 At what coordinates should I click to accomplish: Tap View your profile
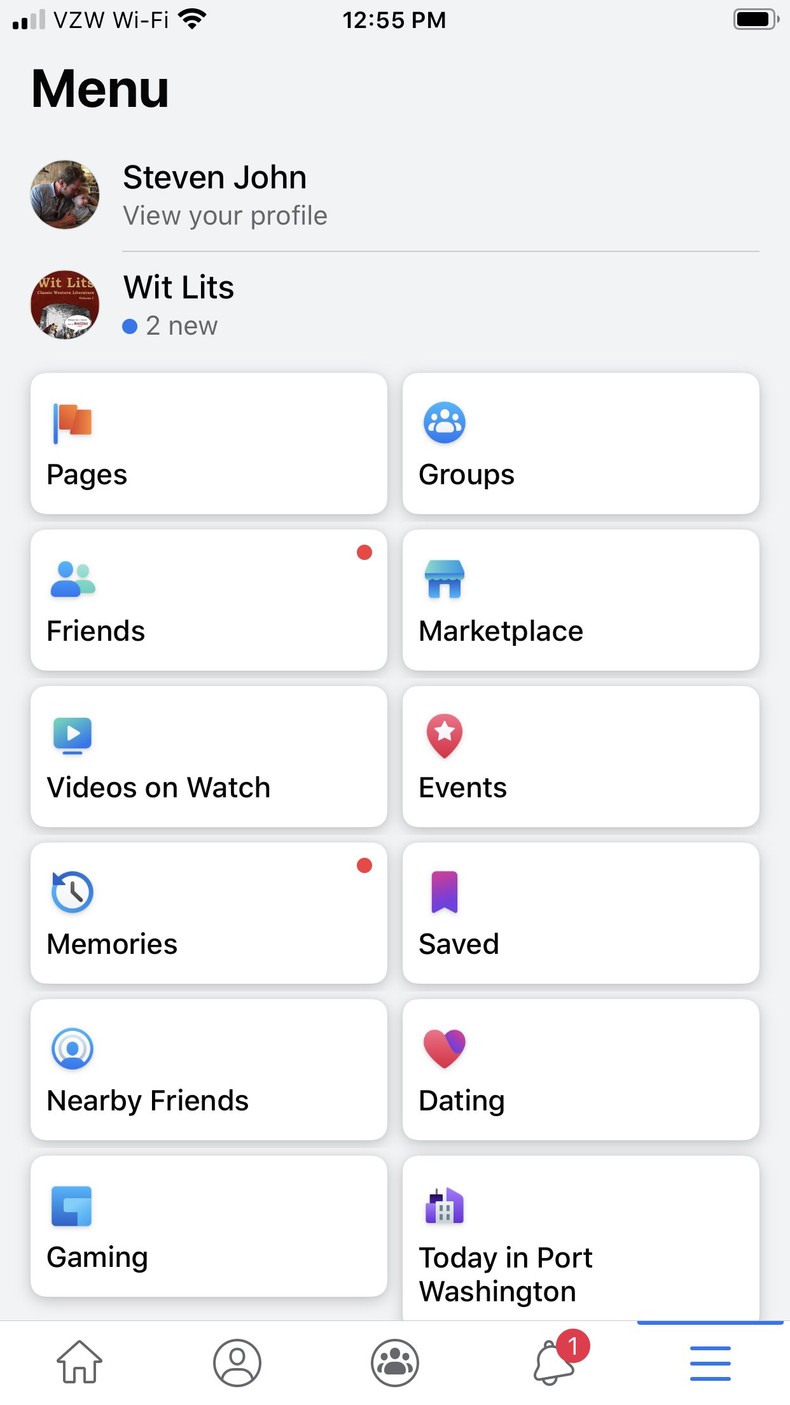click(225, 215)
